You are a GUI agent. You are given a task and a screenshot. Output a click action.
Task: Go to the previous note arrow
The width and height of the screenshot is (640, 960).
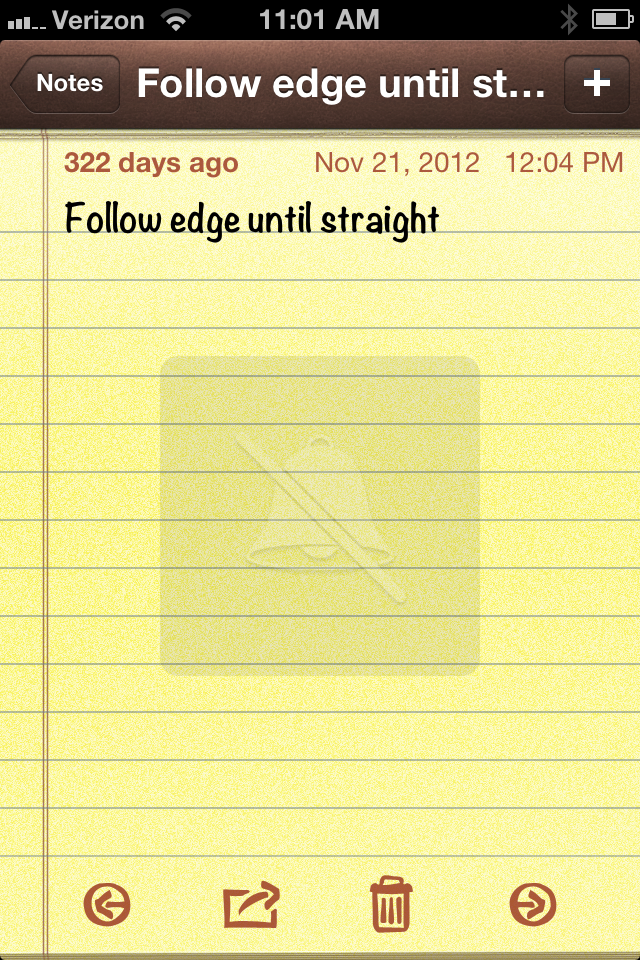click(107, 906)
